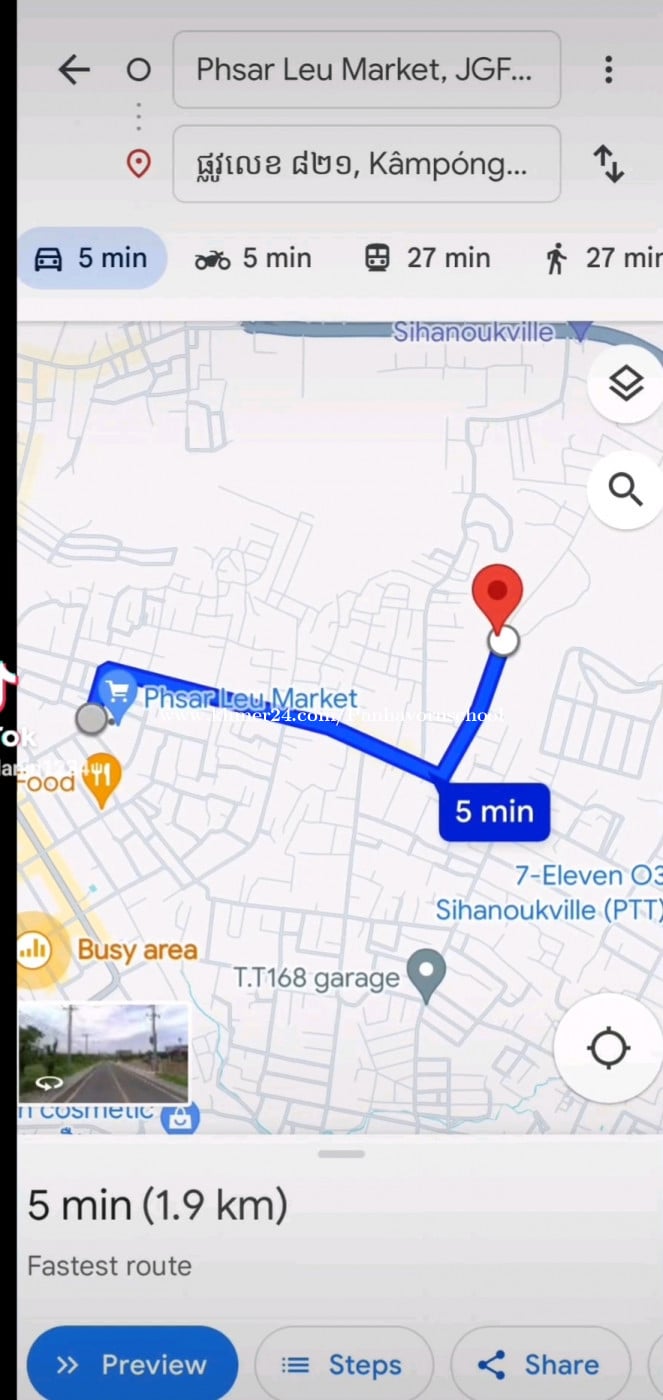Viewport: 663px width, 1400px height.
Task: Open the map layers button
Action: pyautogui.click(x=626, y=384)
